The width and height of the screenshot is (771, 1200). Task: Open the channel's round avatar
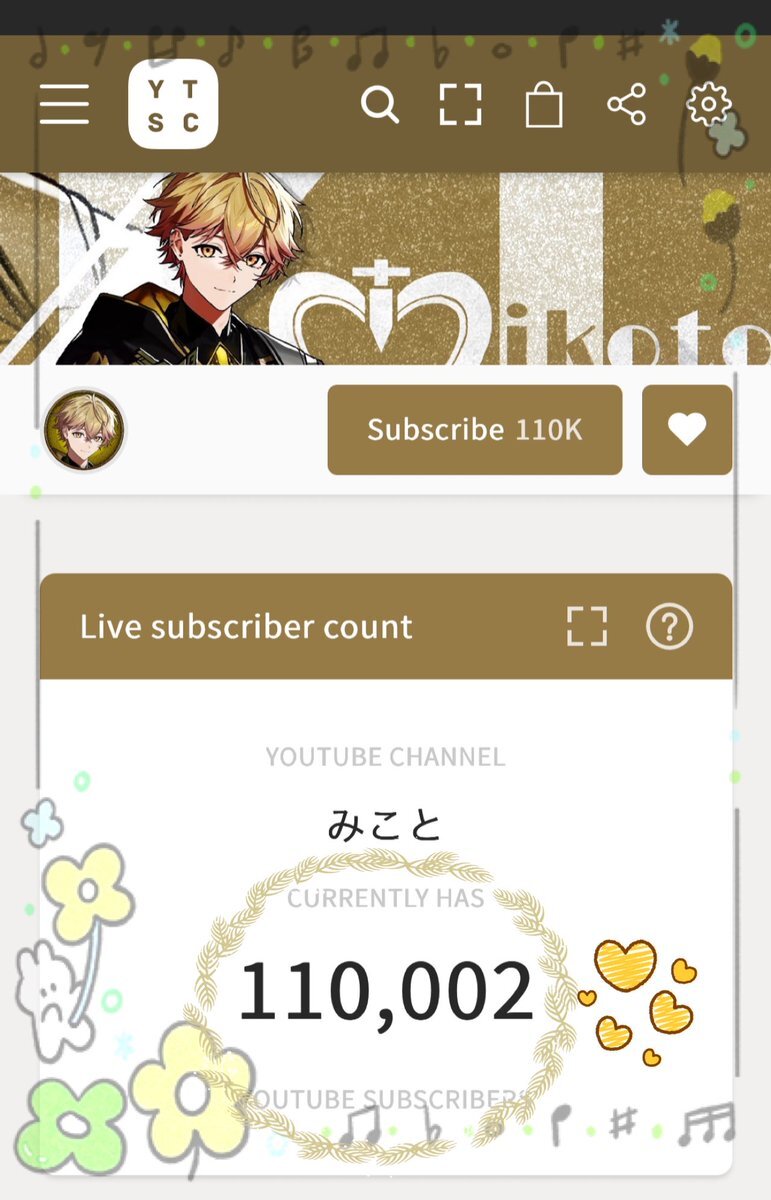84,430
